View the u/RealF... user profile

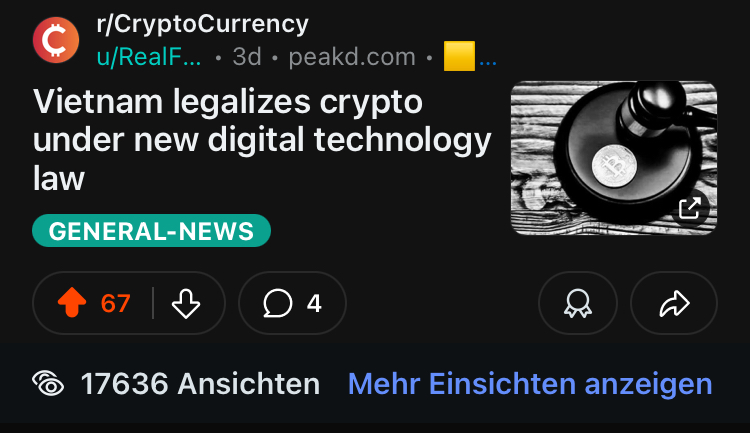pyautogui.click(x=148, y=57)
